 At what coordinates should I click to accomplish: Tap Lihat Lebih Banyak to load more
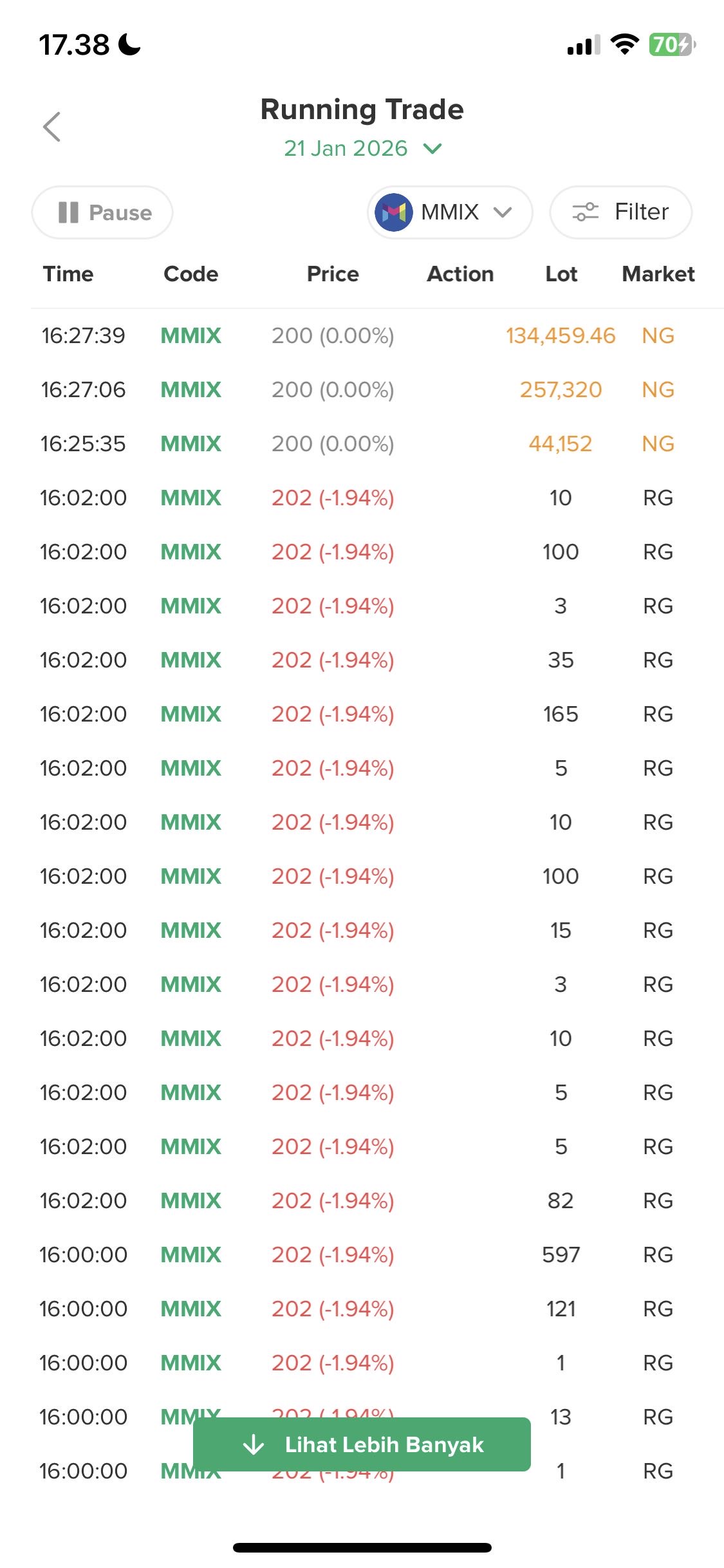(362, 1444)
